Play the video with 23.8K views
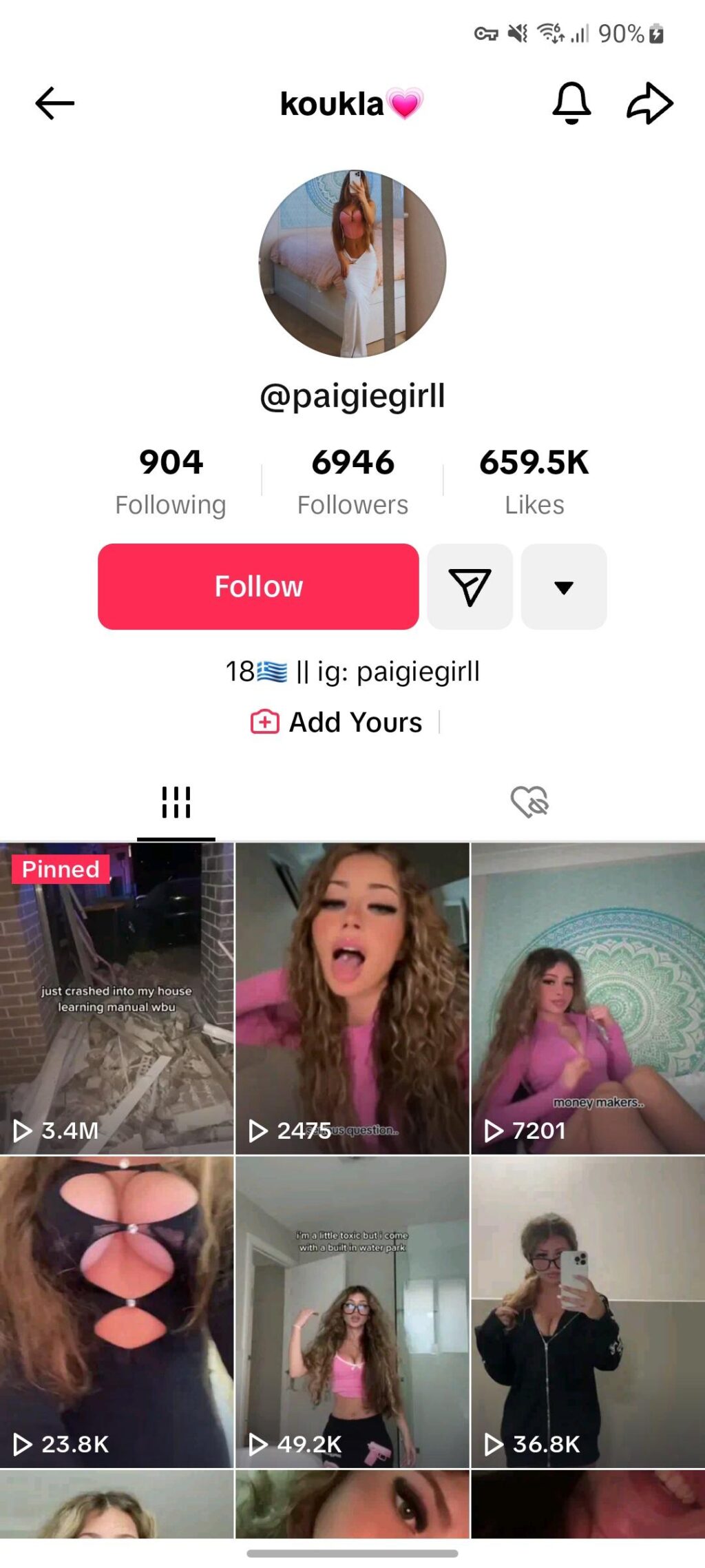 tap(117, 1312)
